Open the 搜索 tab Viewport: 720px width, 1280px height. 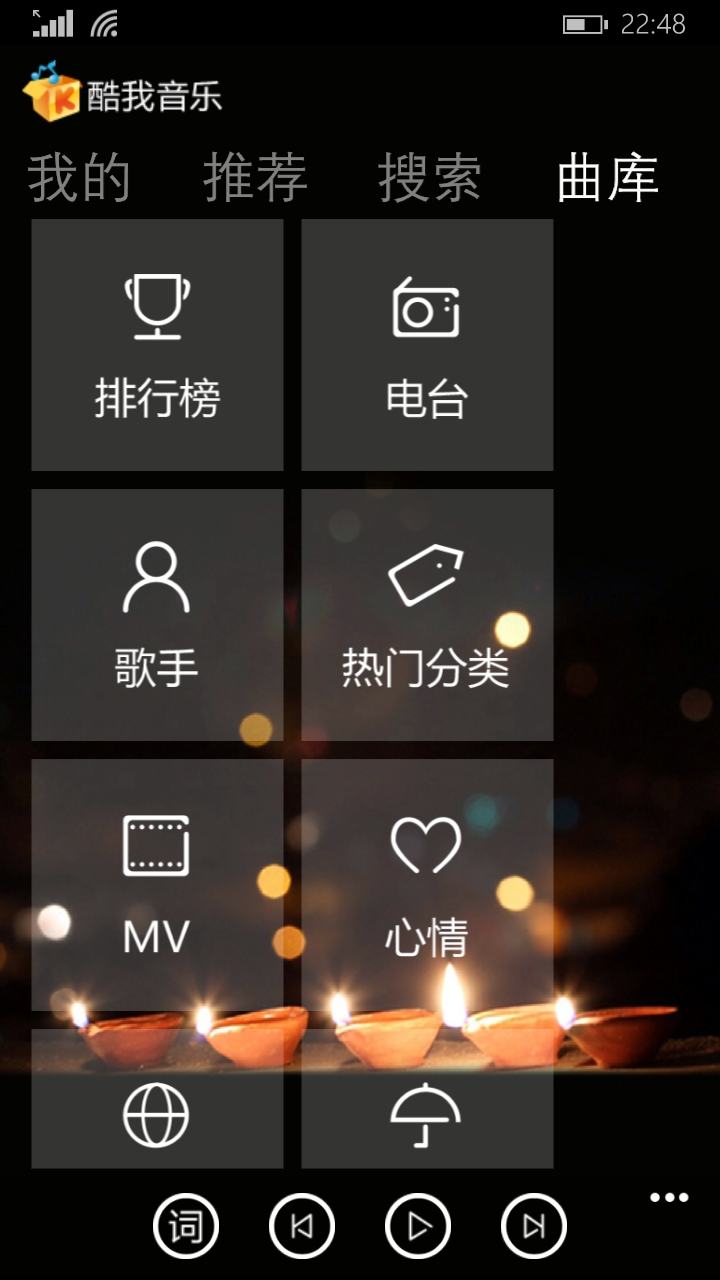pos(430,178)
